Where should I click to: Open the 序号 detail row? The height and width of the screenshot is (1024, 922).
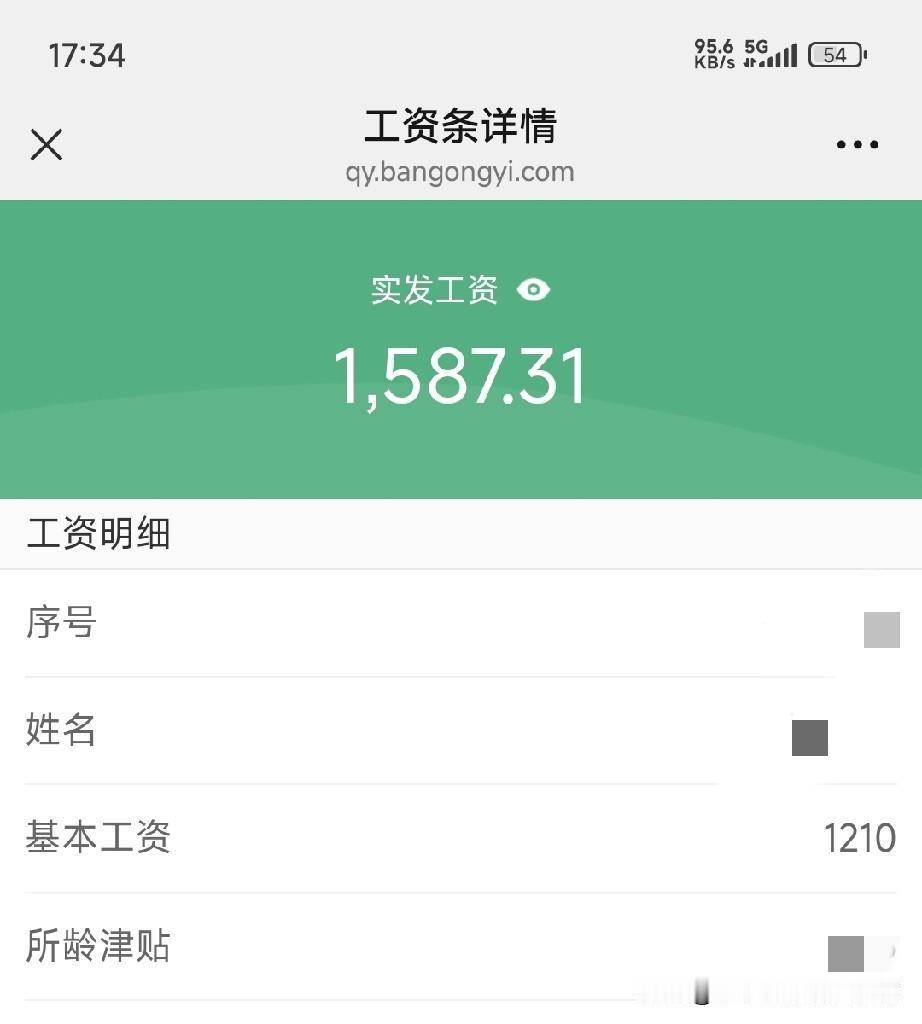461,625
